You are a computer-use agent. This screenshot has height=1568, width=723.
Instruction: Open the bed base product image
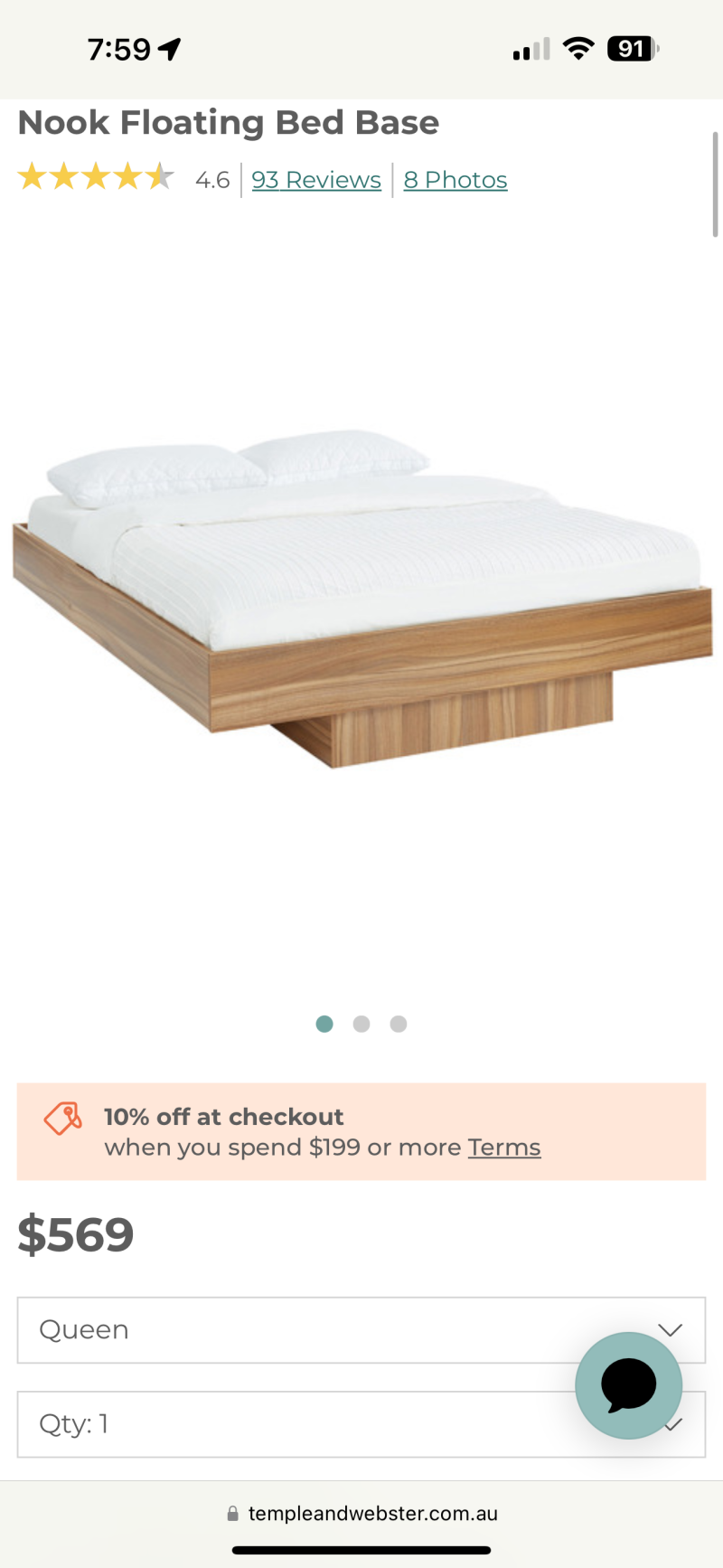(361, 597)
